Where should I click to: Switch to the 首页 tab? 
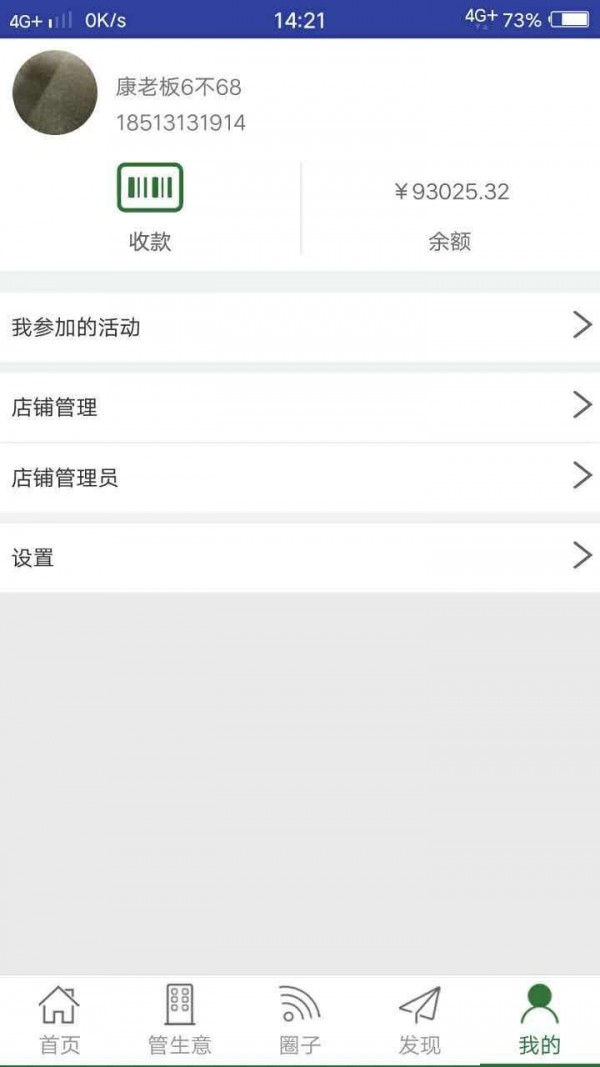(x=59, y=1019)
